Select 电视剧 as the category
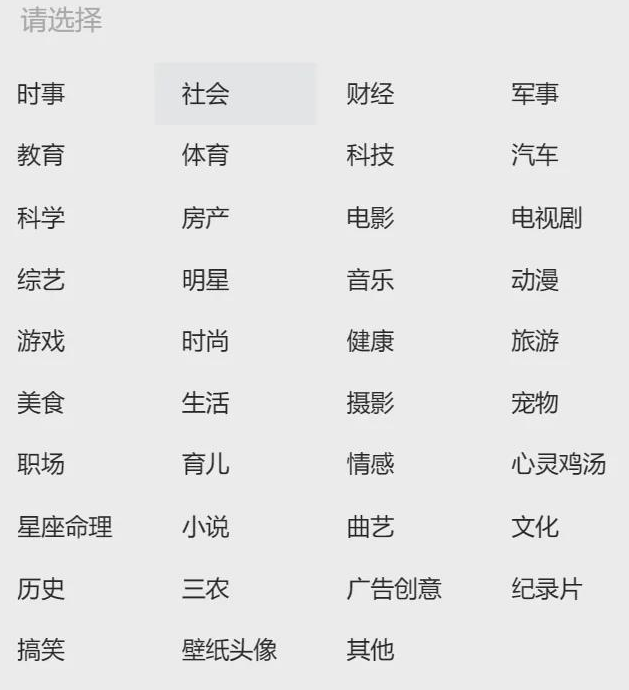 pos(546,218)
